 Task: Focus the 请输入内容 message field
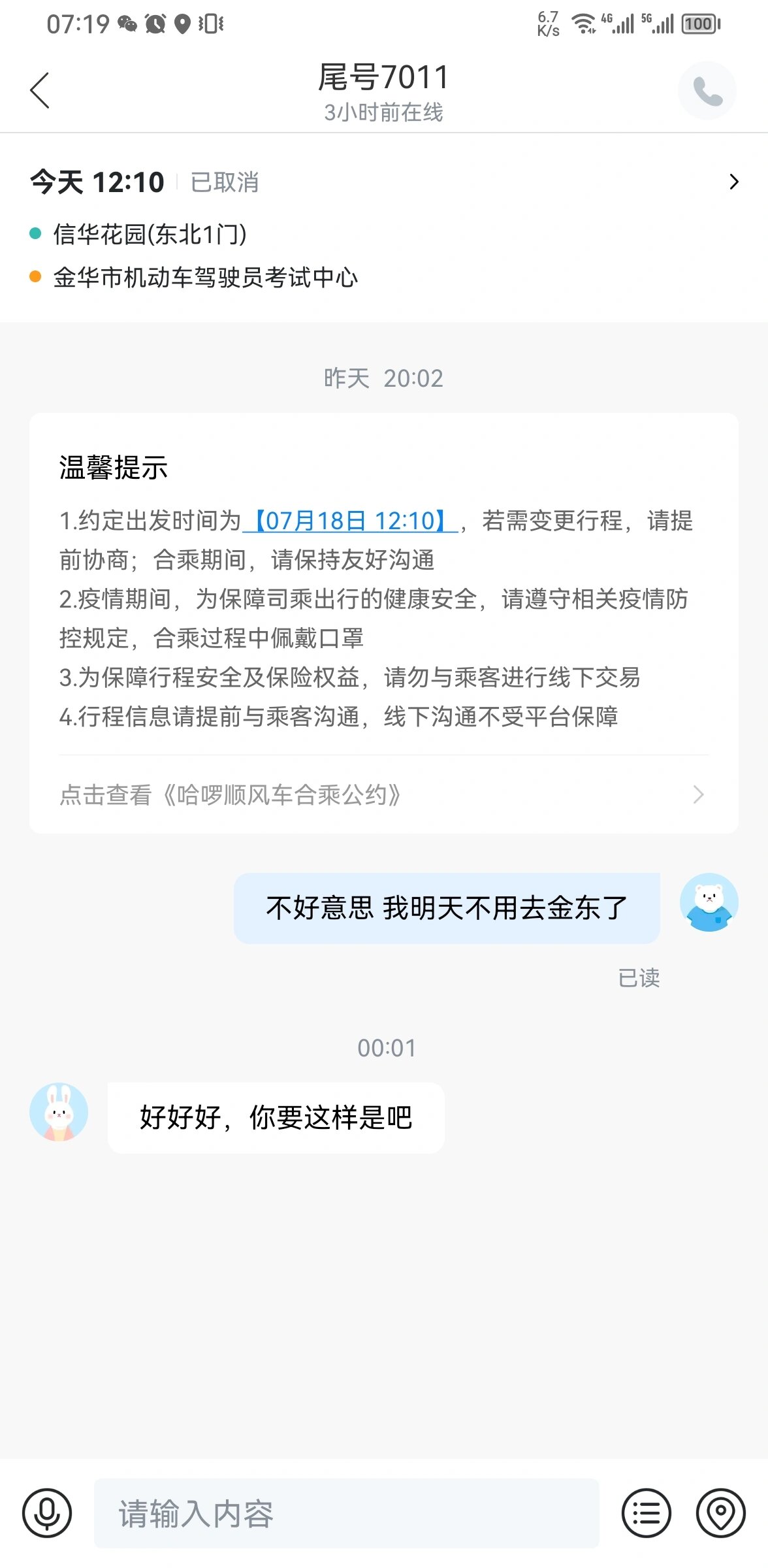click(x=346, y=1512)
